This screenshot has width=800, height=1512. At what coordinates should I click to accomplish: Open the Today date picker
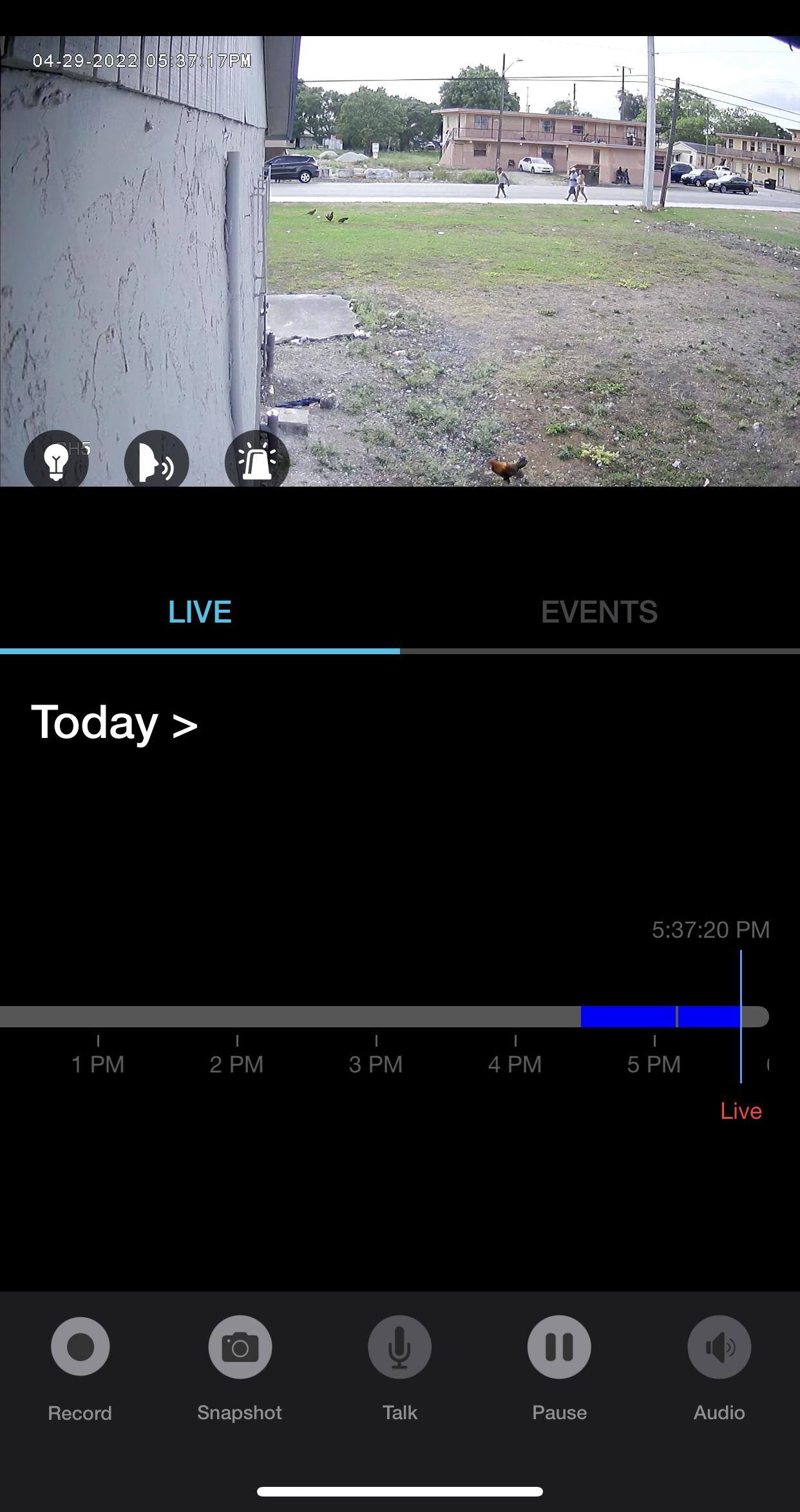[x=115, y=722]
